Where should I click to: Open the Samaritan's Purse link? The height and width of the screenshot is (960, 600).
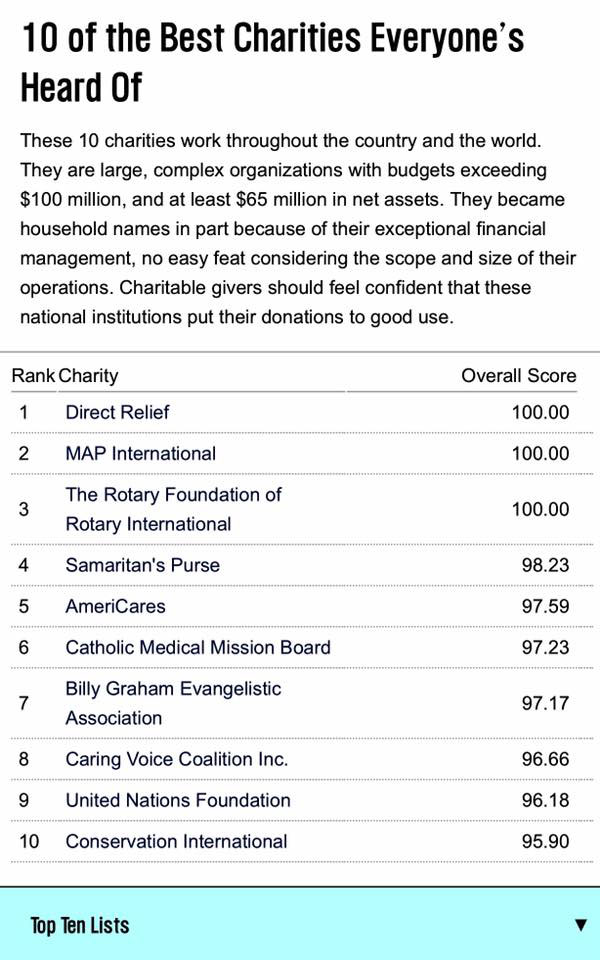click(142, 565)
